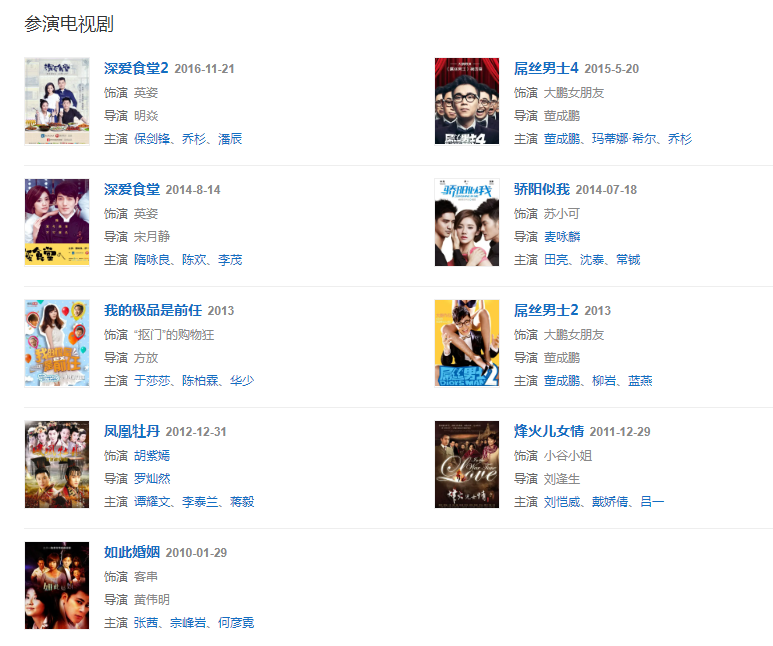
Task: Tap the 深爱食堂2 poster thumbnail
Action: [57, 101]
